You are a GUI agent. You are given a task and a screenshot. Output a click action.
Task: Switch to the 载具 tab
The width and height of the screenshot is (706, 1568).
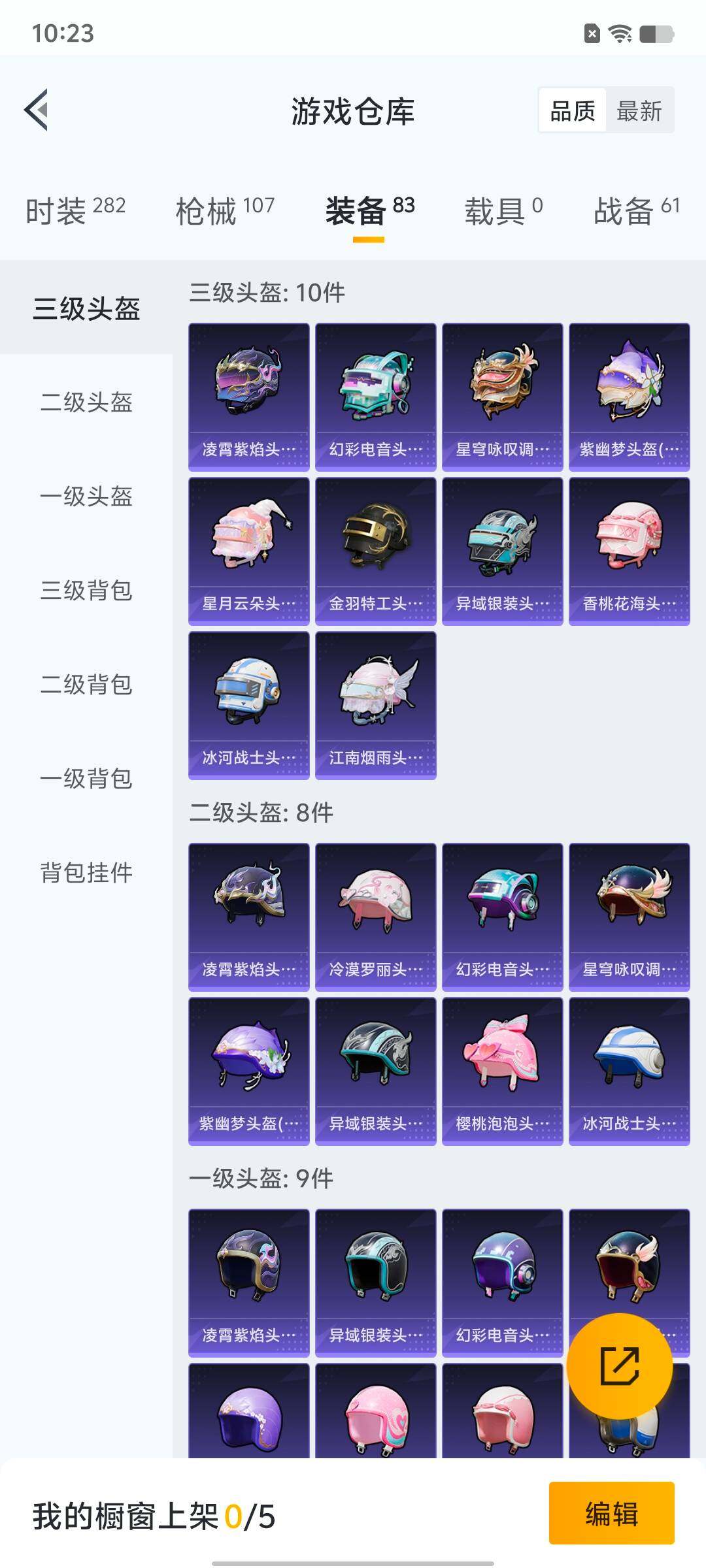click(503, 210)
